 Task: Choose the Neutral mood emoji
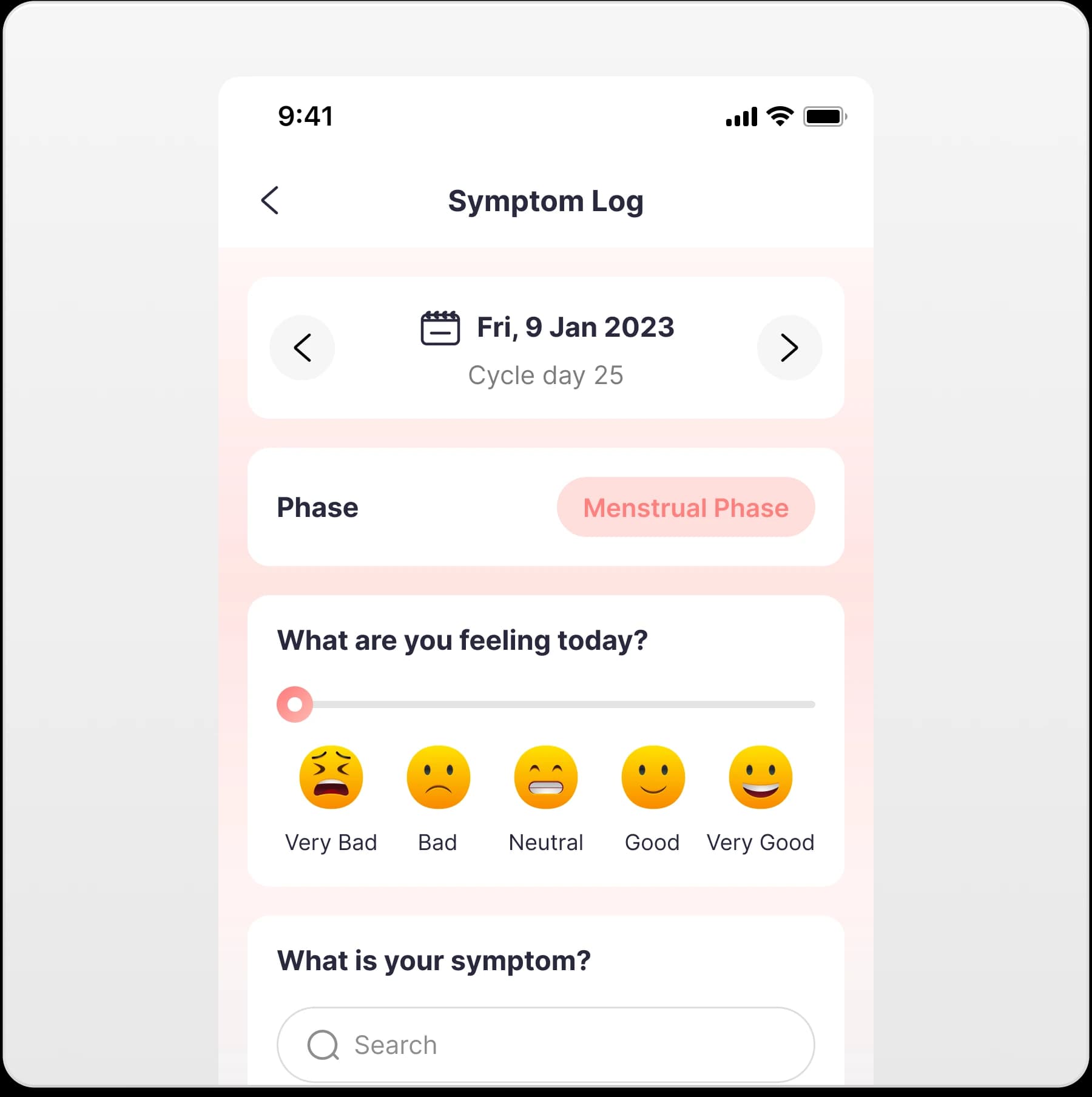pyautogui.click(x=545, y=777)
